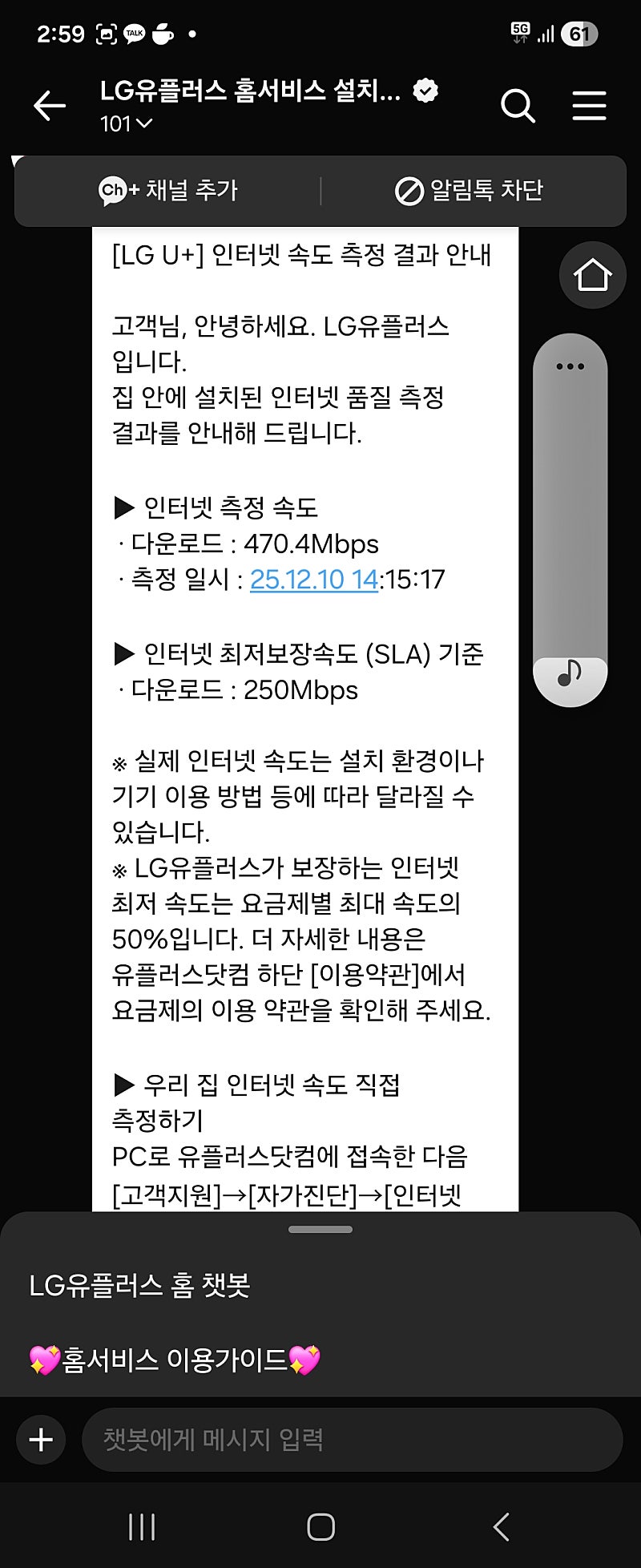Viewport: 641px width, 1568px height.
Task: Tap the system home button
Action: pyautogui.click(x=320, y=1527)
